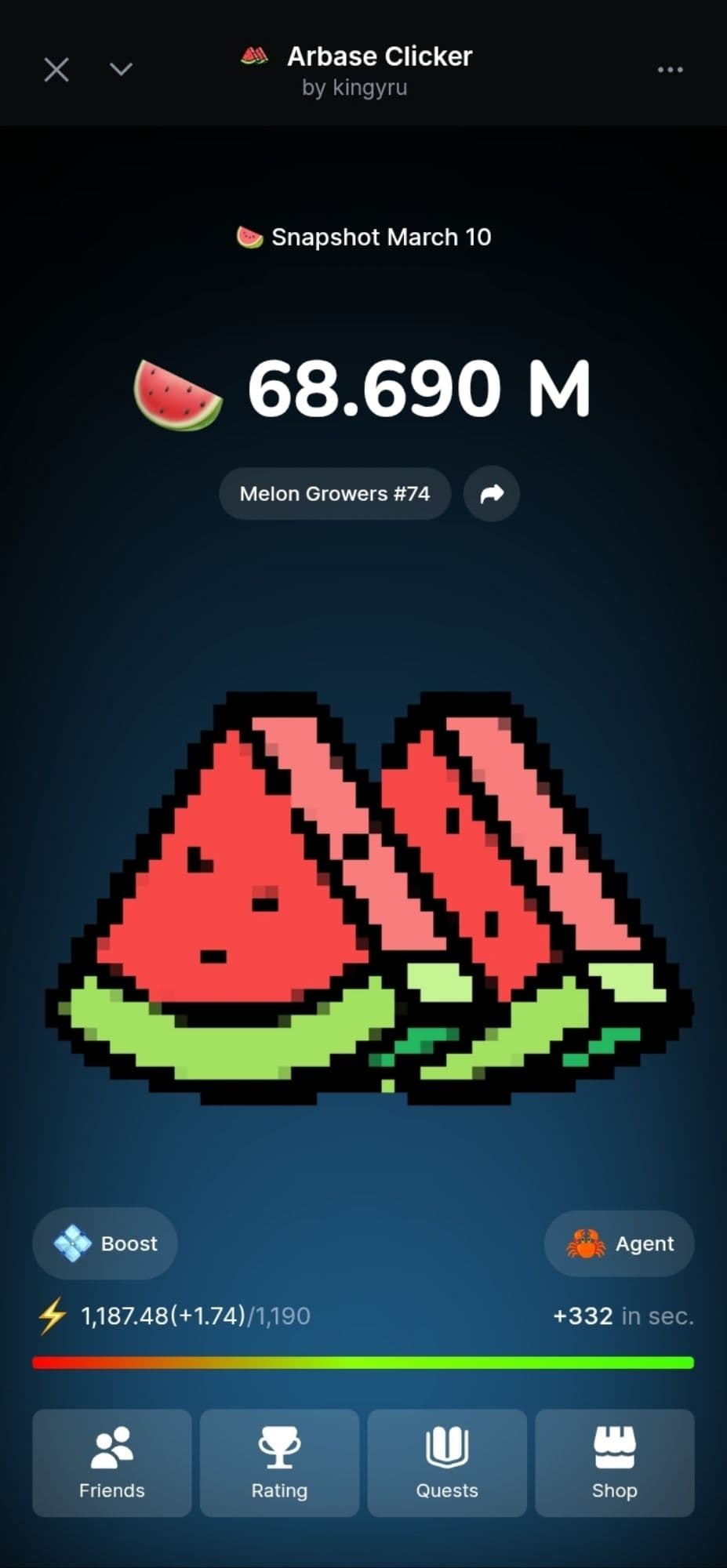
Task: Go to the Friends section
Action: [111, 1463]
